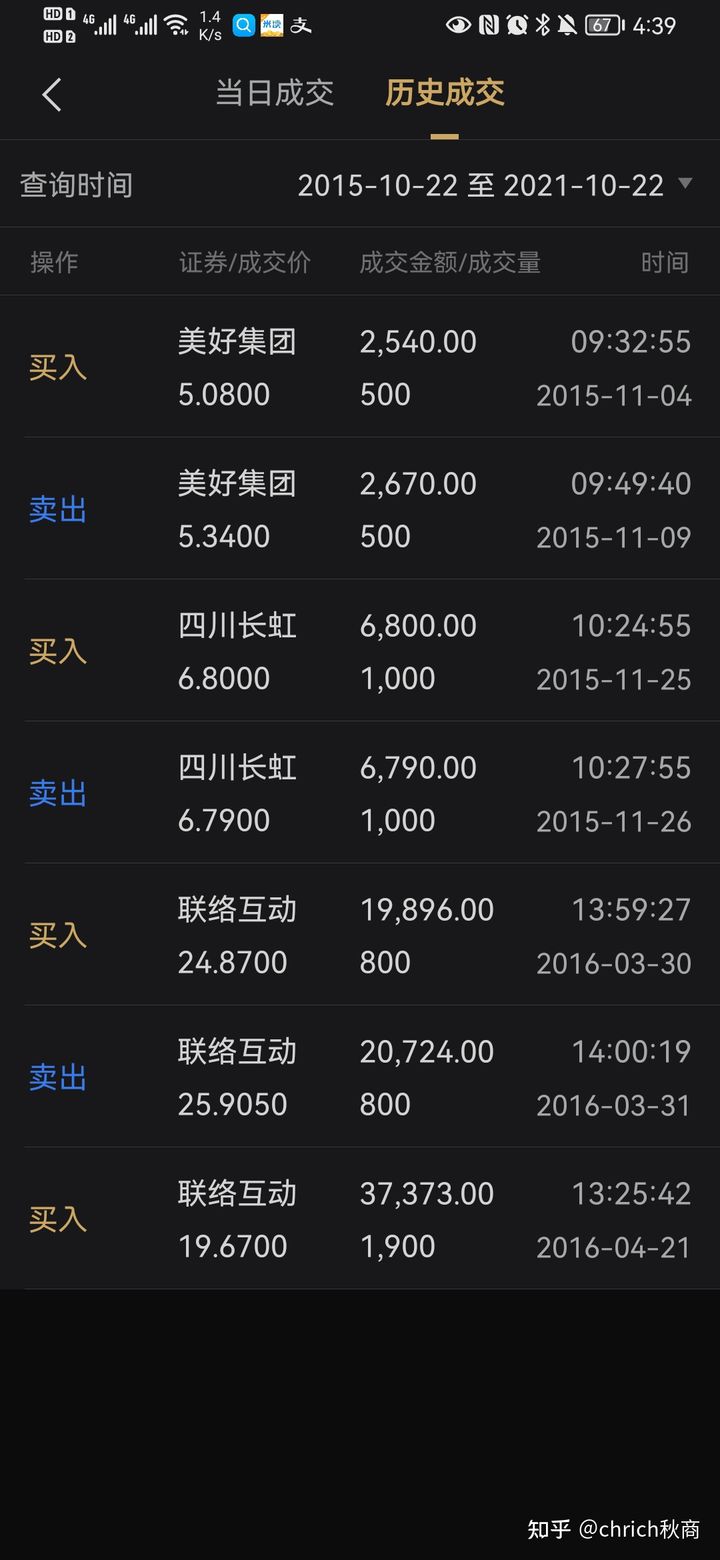Tap the NFC icon in the status bar
Screen dimensions: 720x1560
coord(488,24)
